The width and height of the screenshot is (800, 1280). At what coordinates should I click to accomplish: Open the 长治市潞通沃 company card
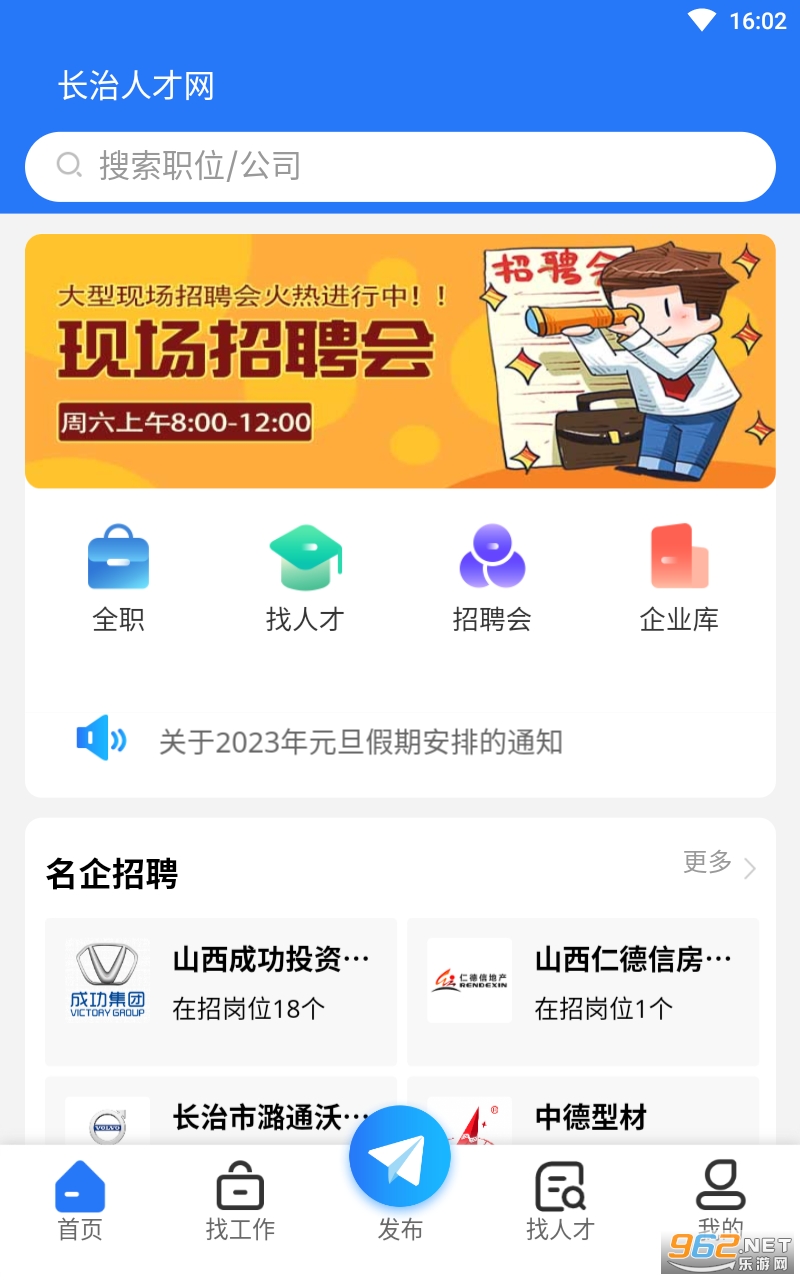[220, 1115]
